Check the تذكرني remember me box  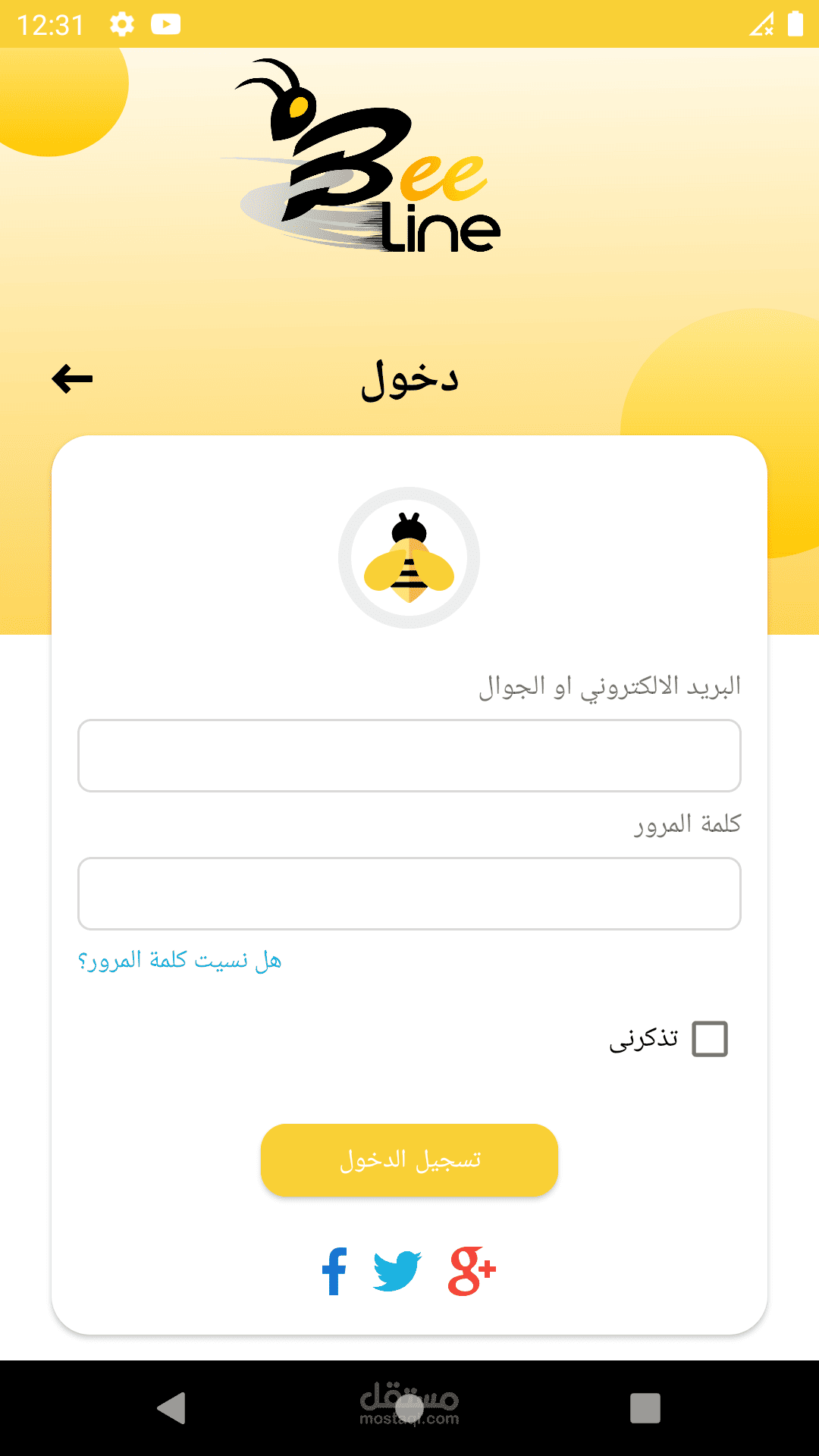[x=710, y=1039]
